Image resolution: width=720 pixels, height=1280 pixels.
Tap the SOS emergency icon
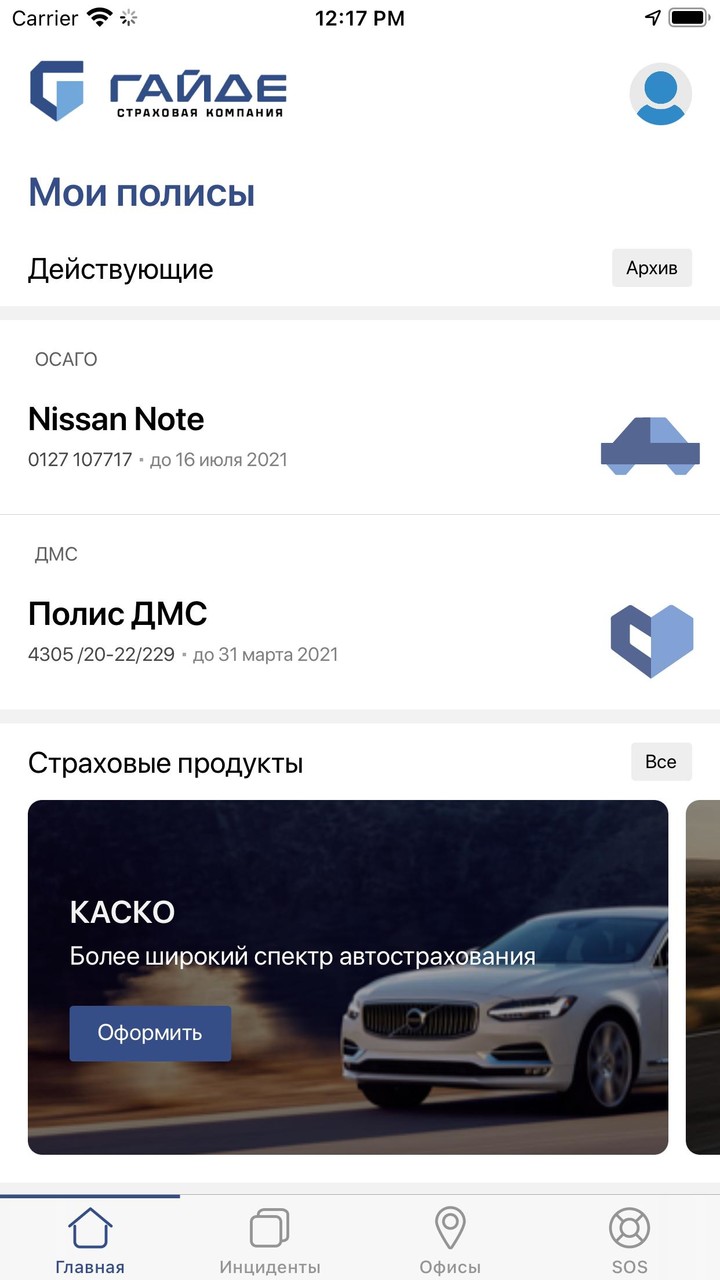pos(629,1225)
